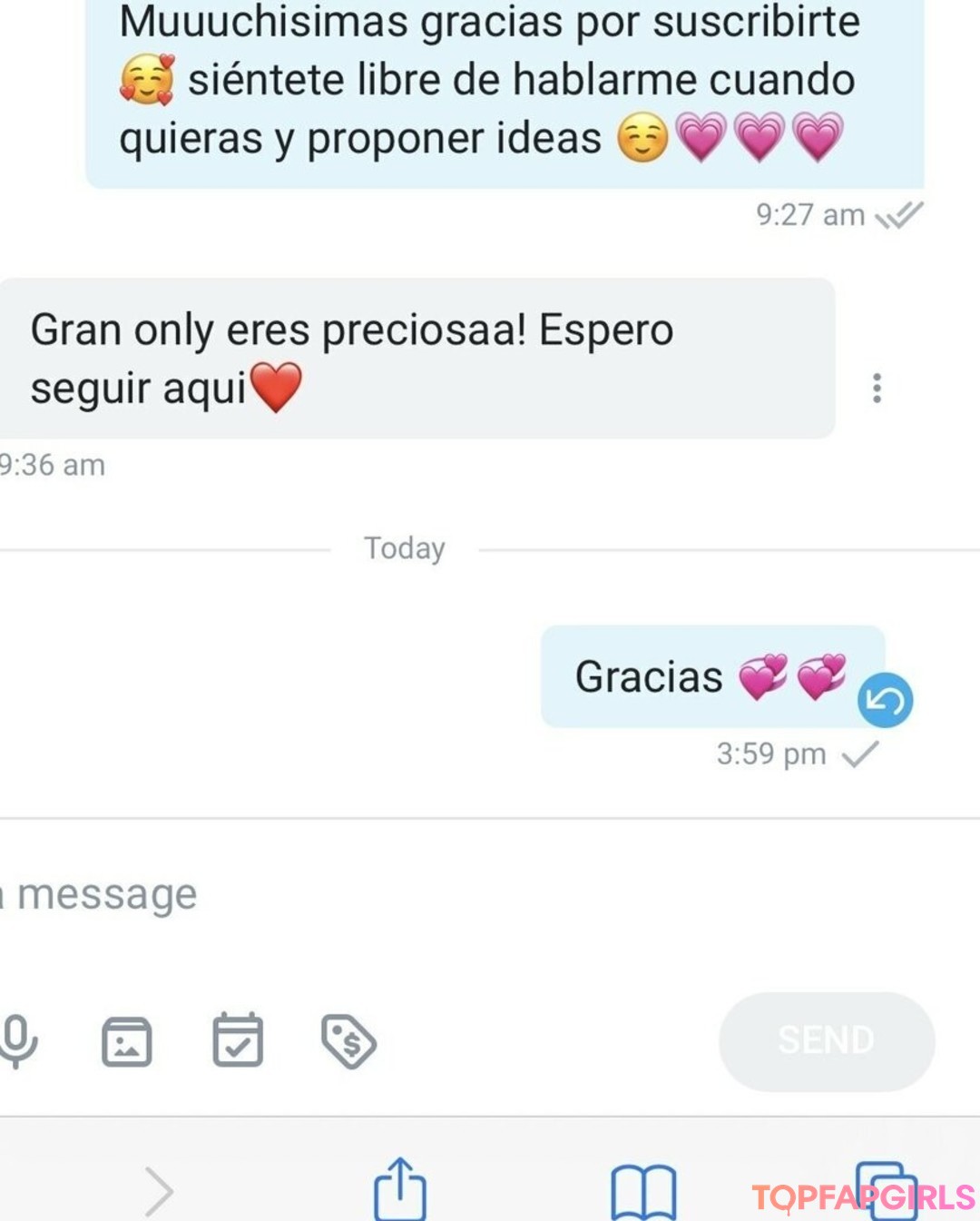Set a message price with the tag icon
The height and width of the screenshot is (1221, 980).
pyautogui.click(x=348, y=1040)
